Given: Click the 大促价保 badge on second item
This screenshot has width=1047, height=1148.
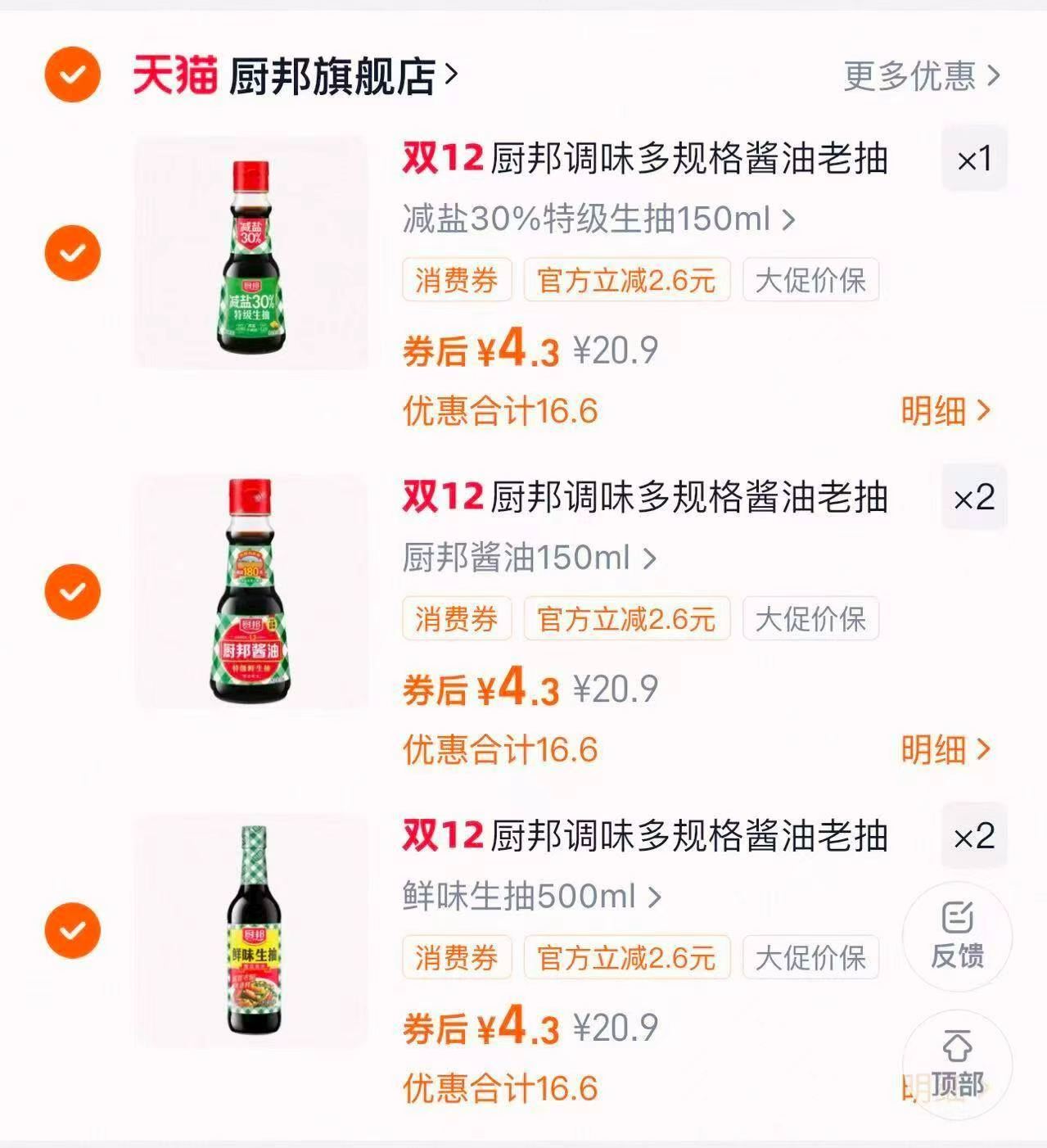Looking at the screenshot, I should pos(810,619).
